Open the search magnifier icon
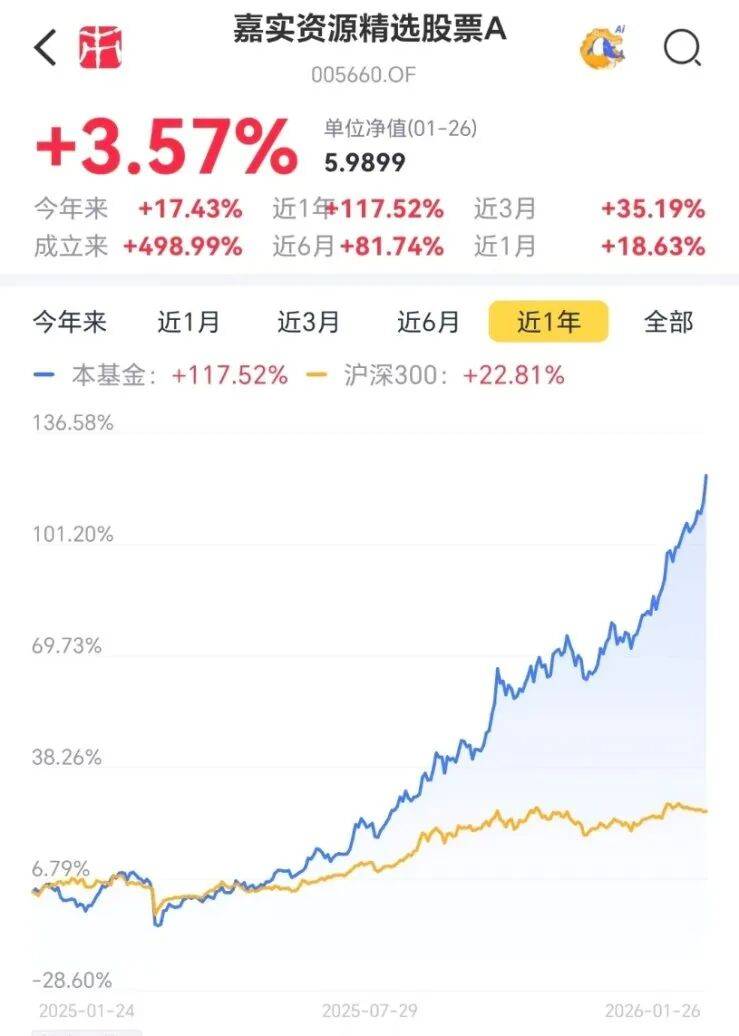This screenshot has width=739, height=1036. tap(683, 48)
